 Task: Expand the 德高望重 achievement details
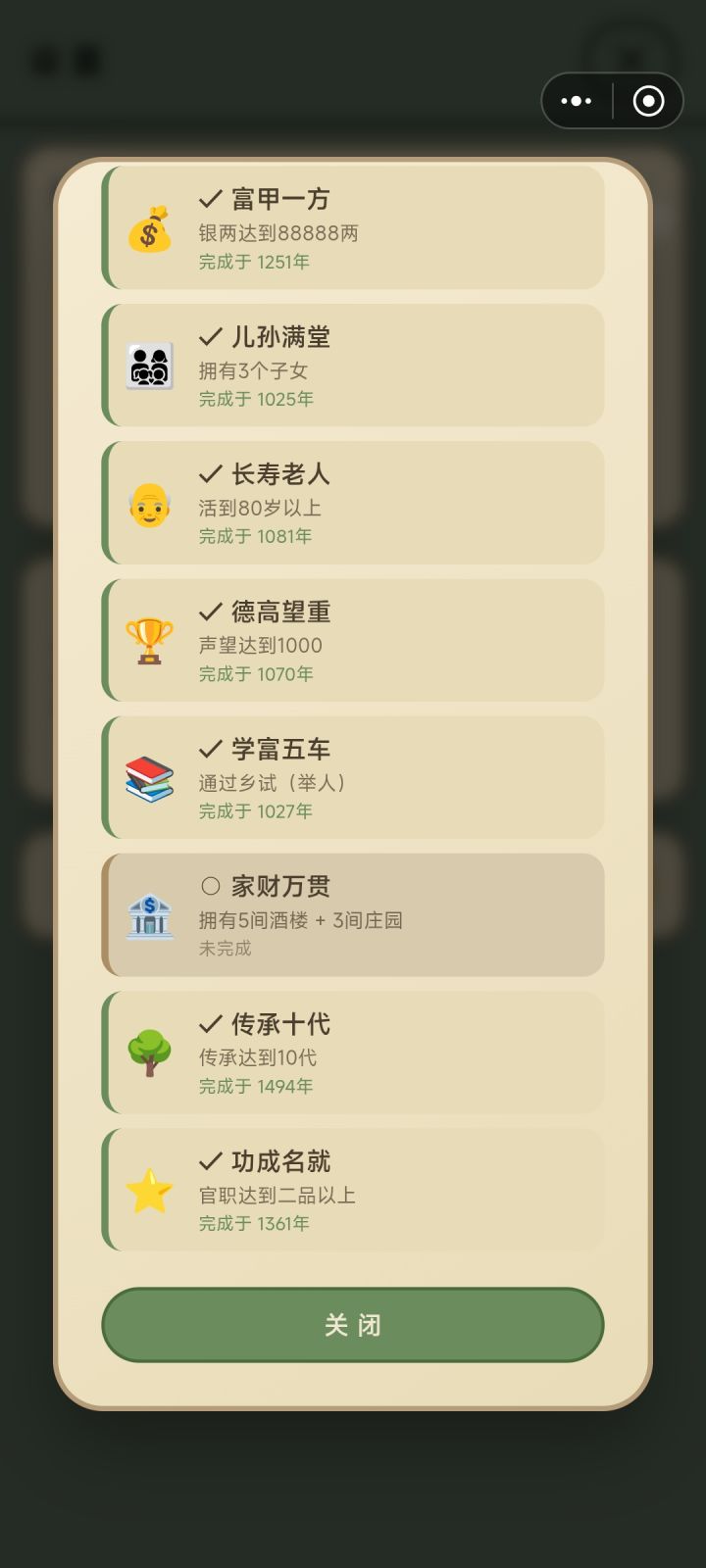point(353,640)
